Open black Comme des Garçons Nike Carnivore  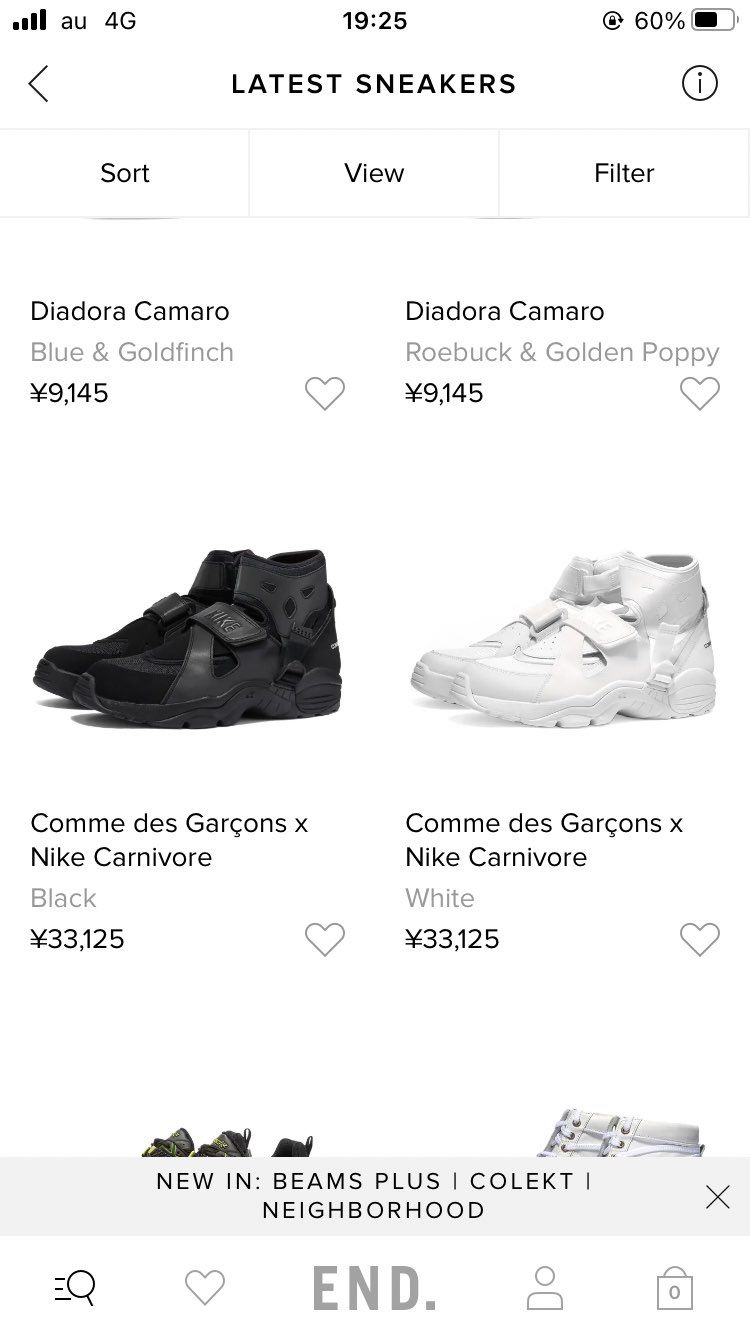[187, 640]
